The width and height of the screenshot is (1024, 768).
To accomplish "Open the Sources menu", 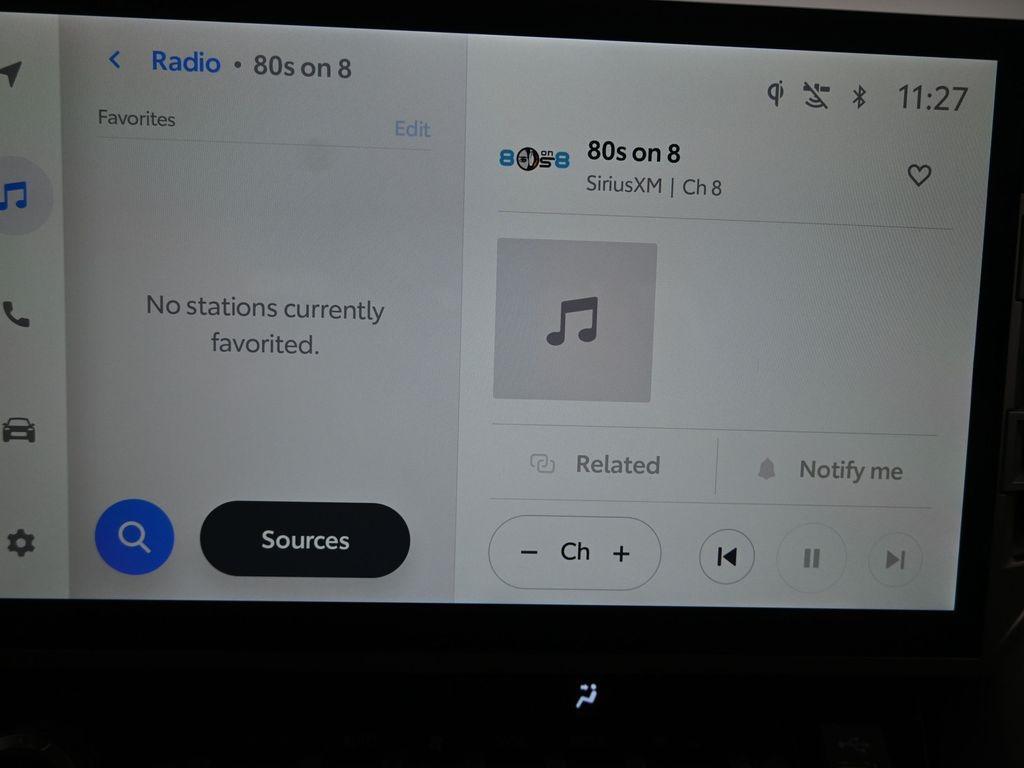I will click(305, 540).
